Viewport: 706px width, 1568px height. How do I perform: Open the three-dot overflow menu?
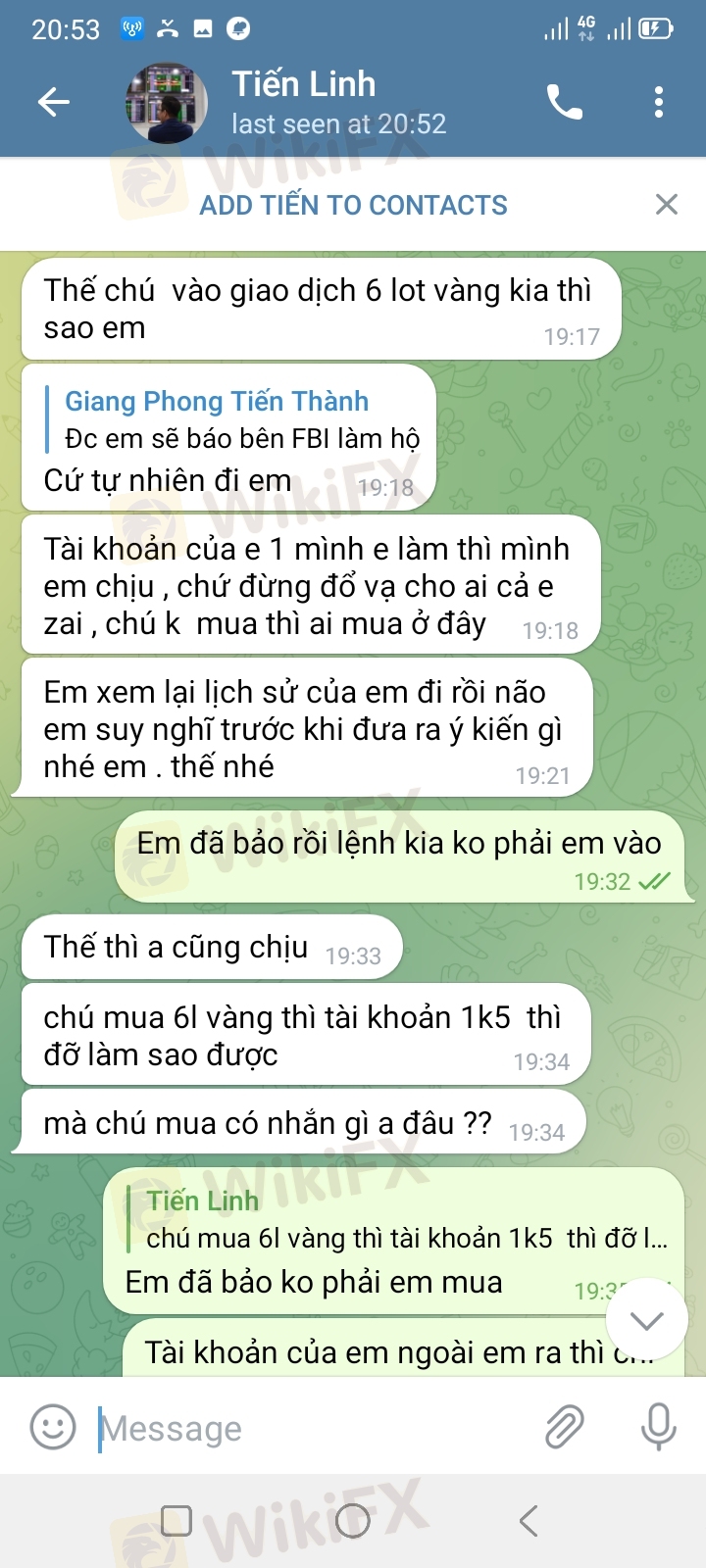(658, 102)
